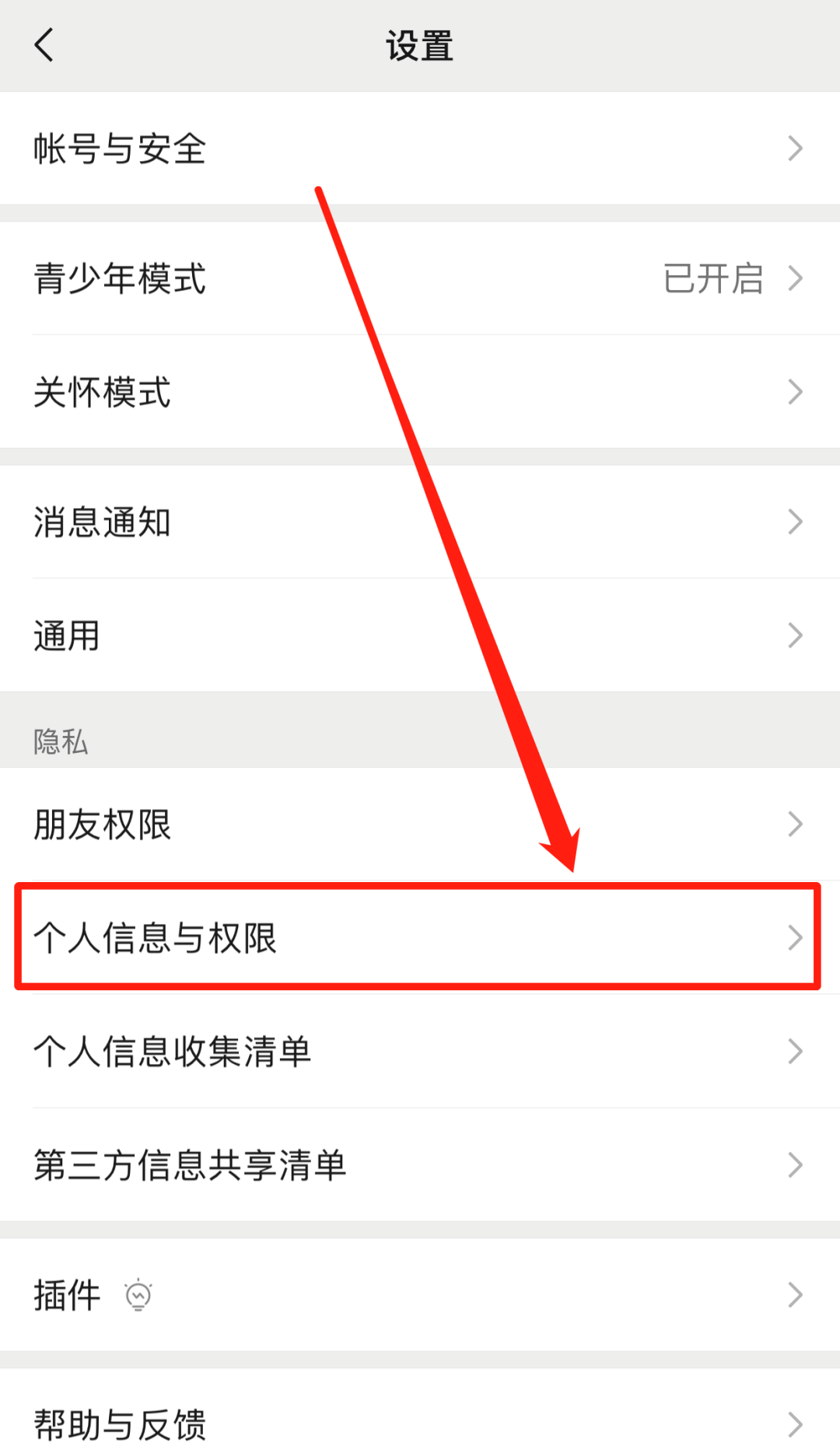Open 青少年模式 settings
The width and height of the screenshot is (840, 1453).
click(x=420, y=278)
